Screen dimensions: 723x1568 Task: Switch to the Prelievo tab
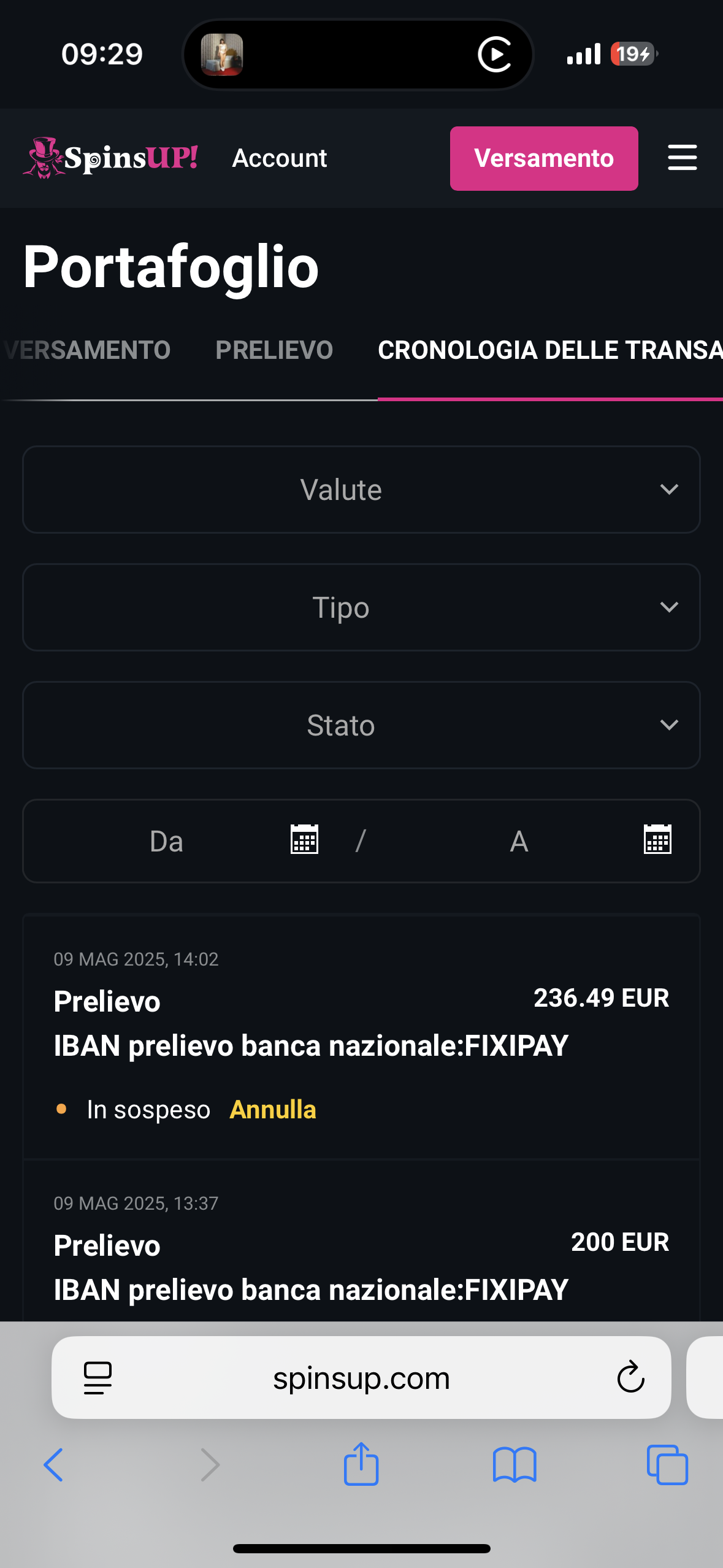pos(274,350)
